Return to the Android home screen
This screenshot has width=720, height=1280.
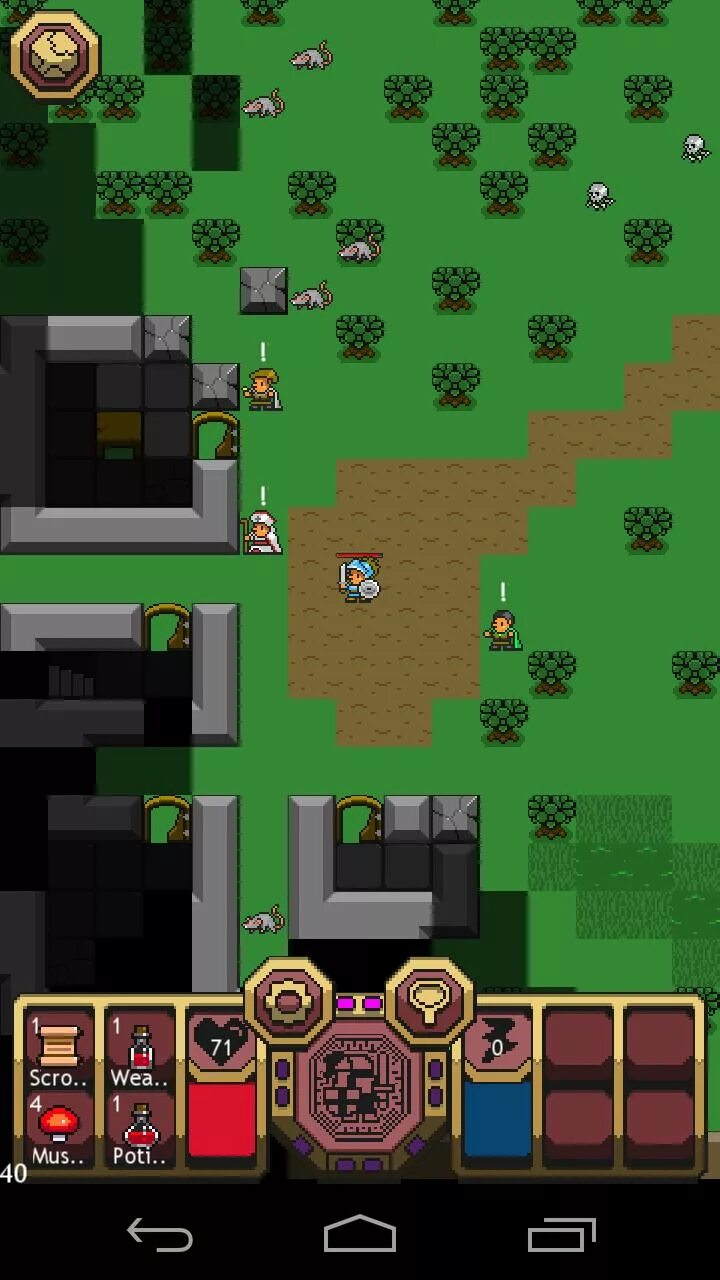pyautogui.click(x=360, y=1236)
